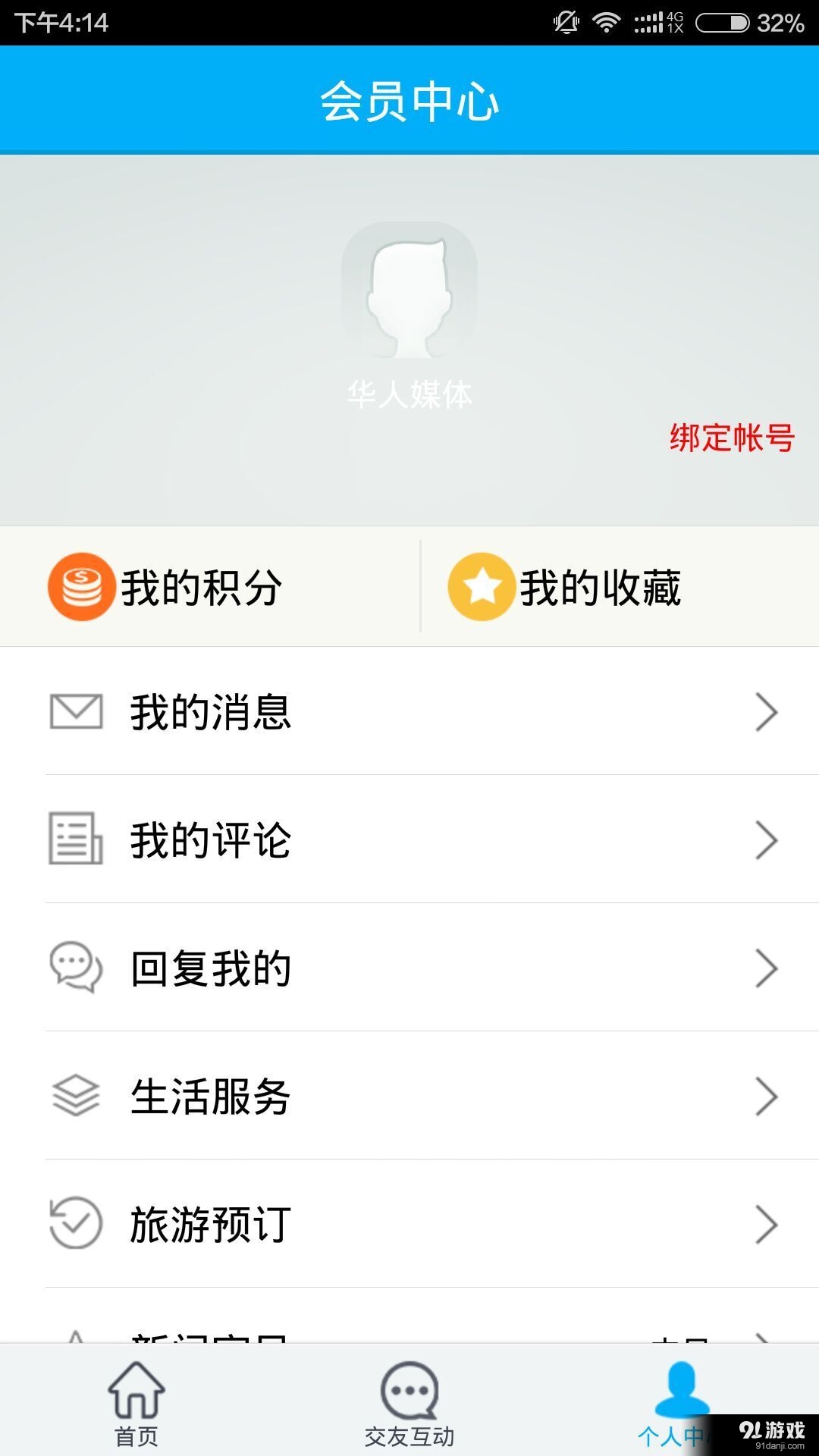Click the document icon for 我的评论
Image resolution: width=819 pixels, height=1456 pixels.
tap(74, 839)
